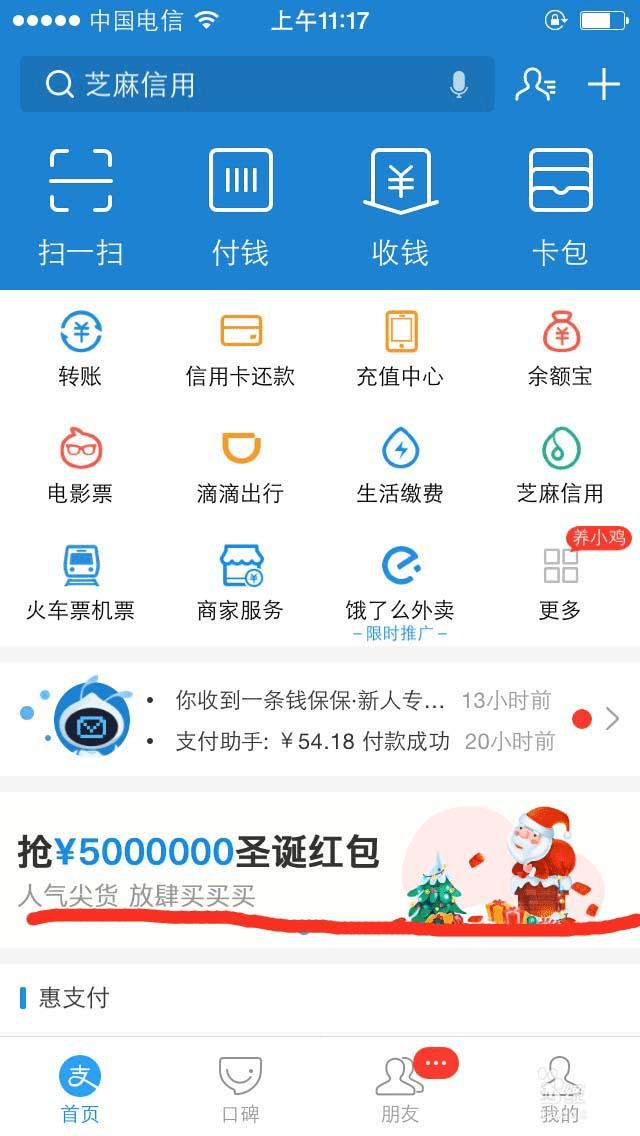
Task: Open the contacts icon in top bar
Action: [535, 85]
